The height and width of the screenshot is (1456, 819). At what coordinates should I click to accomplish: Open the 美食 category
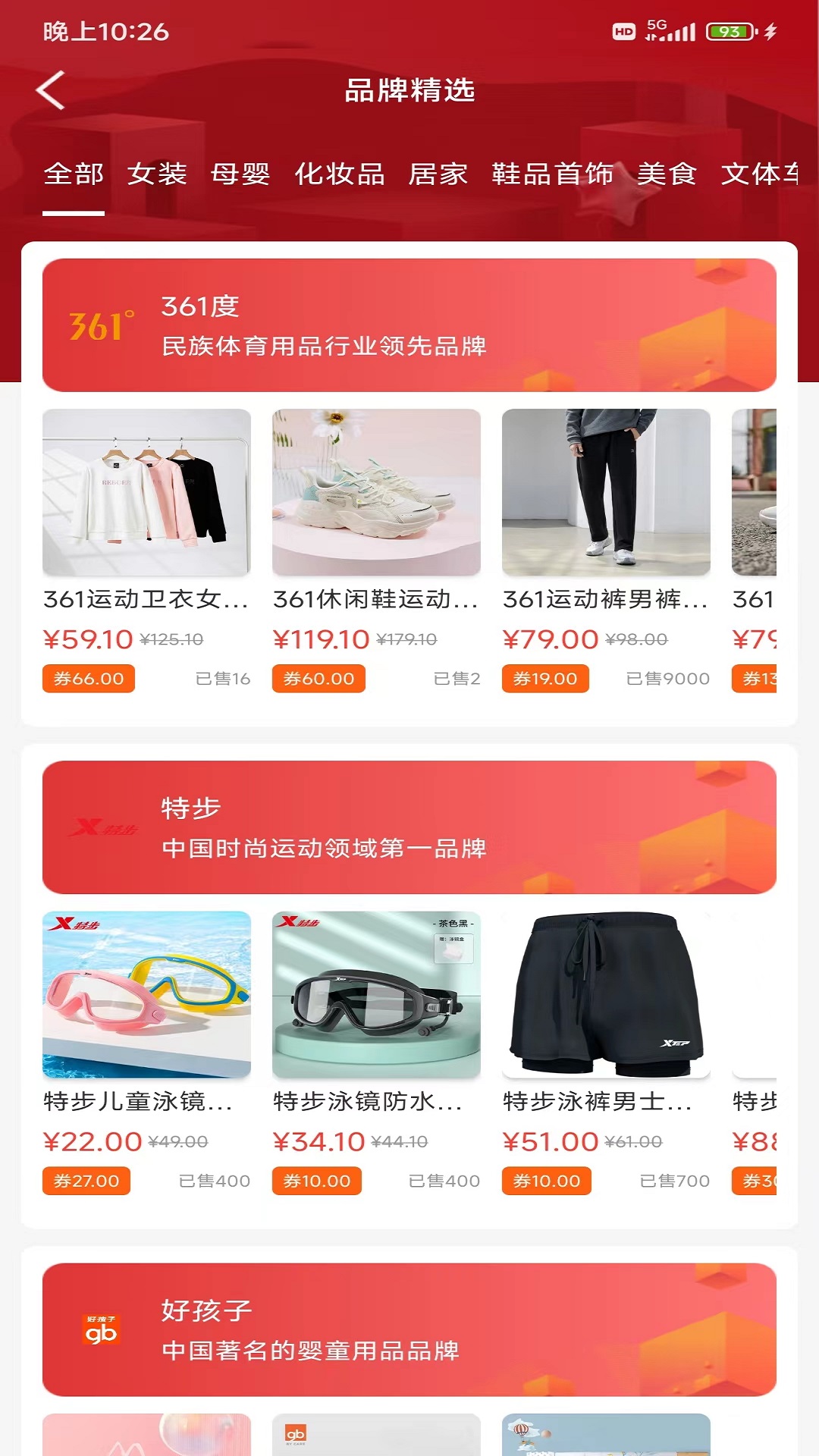[x=668, y=174]
